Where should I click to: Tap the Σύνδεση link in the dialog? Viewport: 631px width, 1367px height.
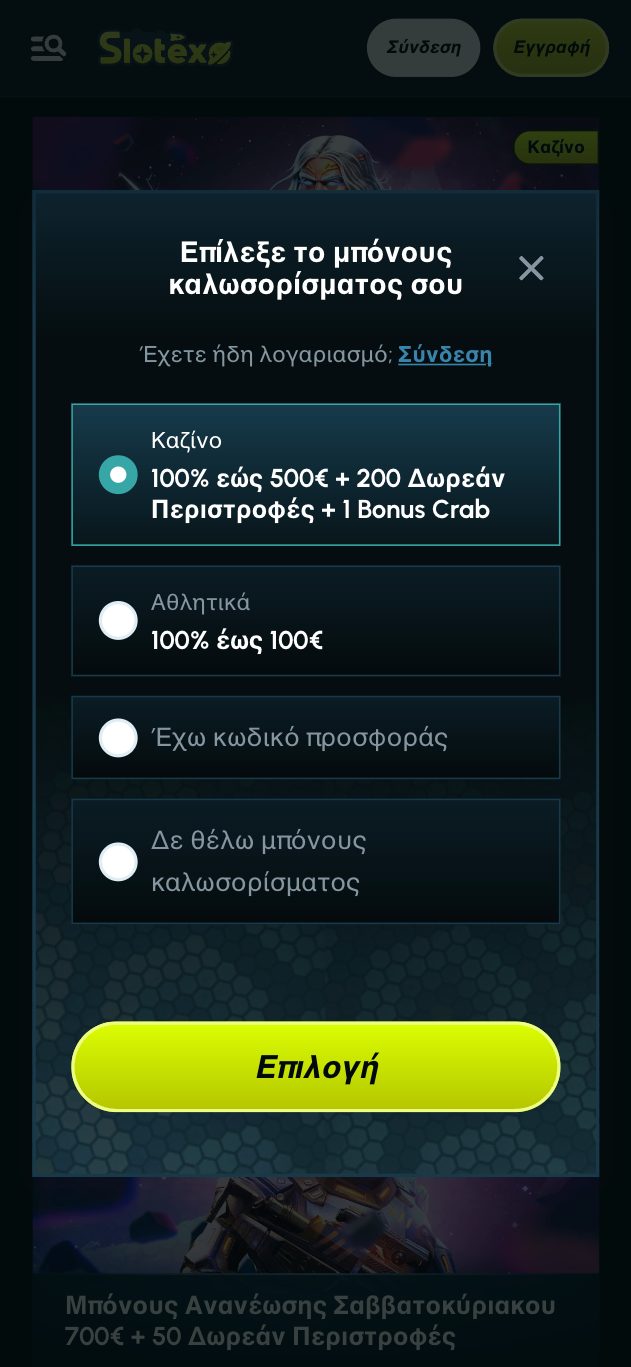[x=445, y=354]
